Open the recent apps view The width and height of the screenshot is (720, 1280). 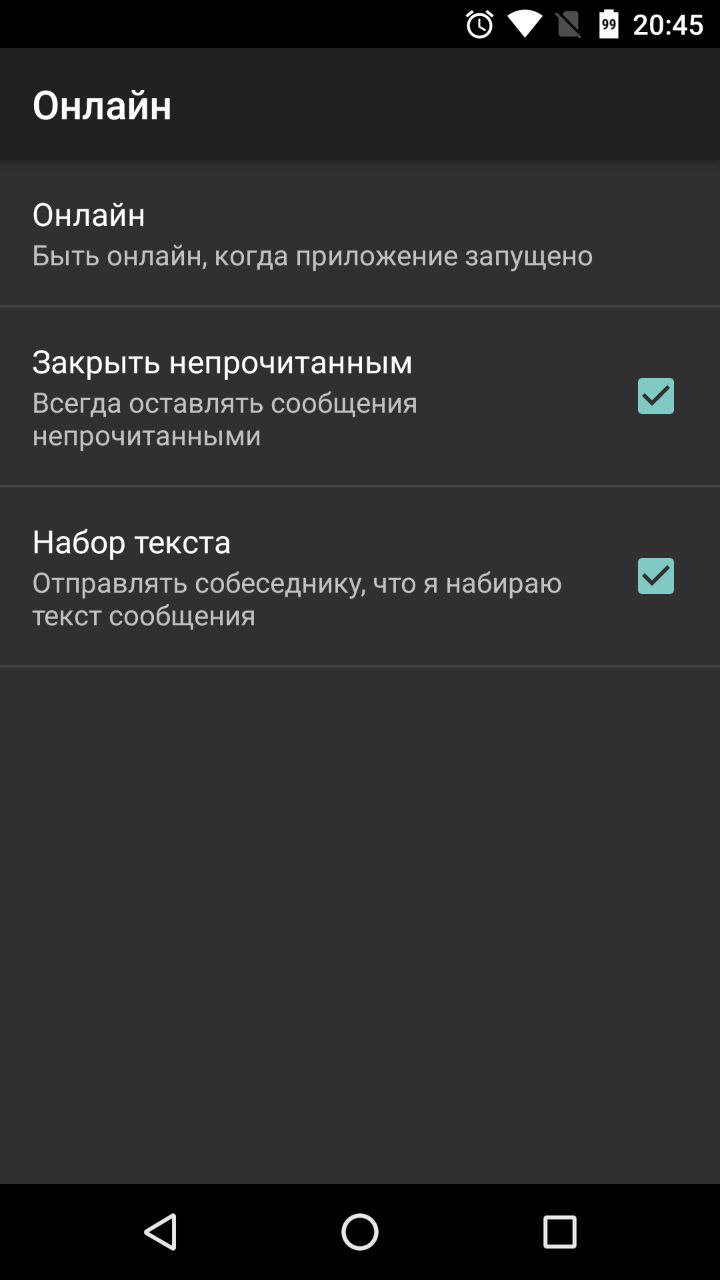click(560, 1232)
